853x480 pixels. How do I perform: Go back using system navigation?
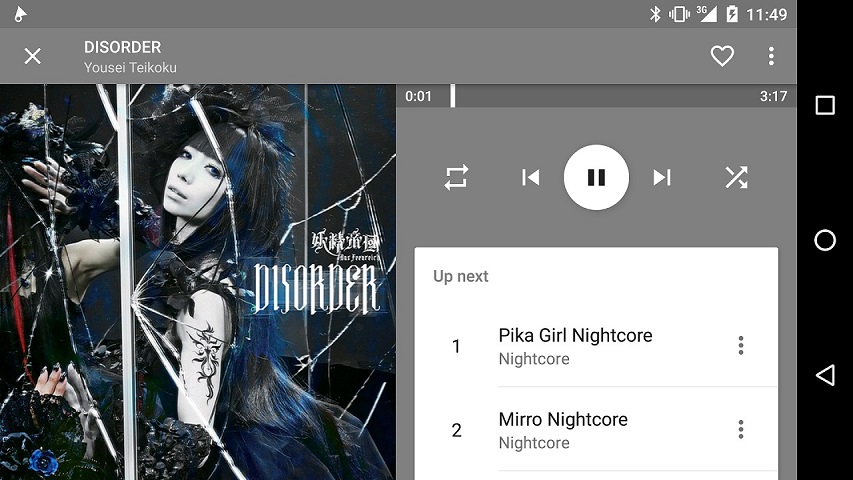pyautogui.click(x=825, y=375)
